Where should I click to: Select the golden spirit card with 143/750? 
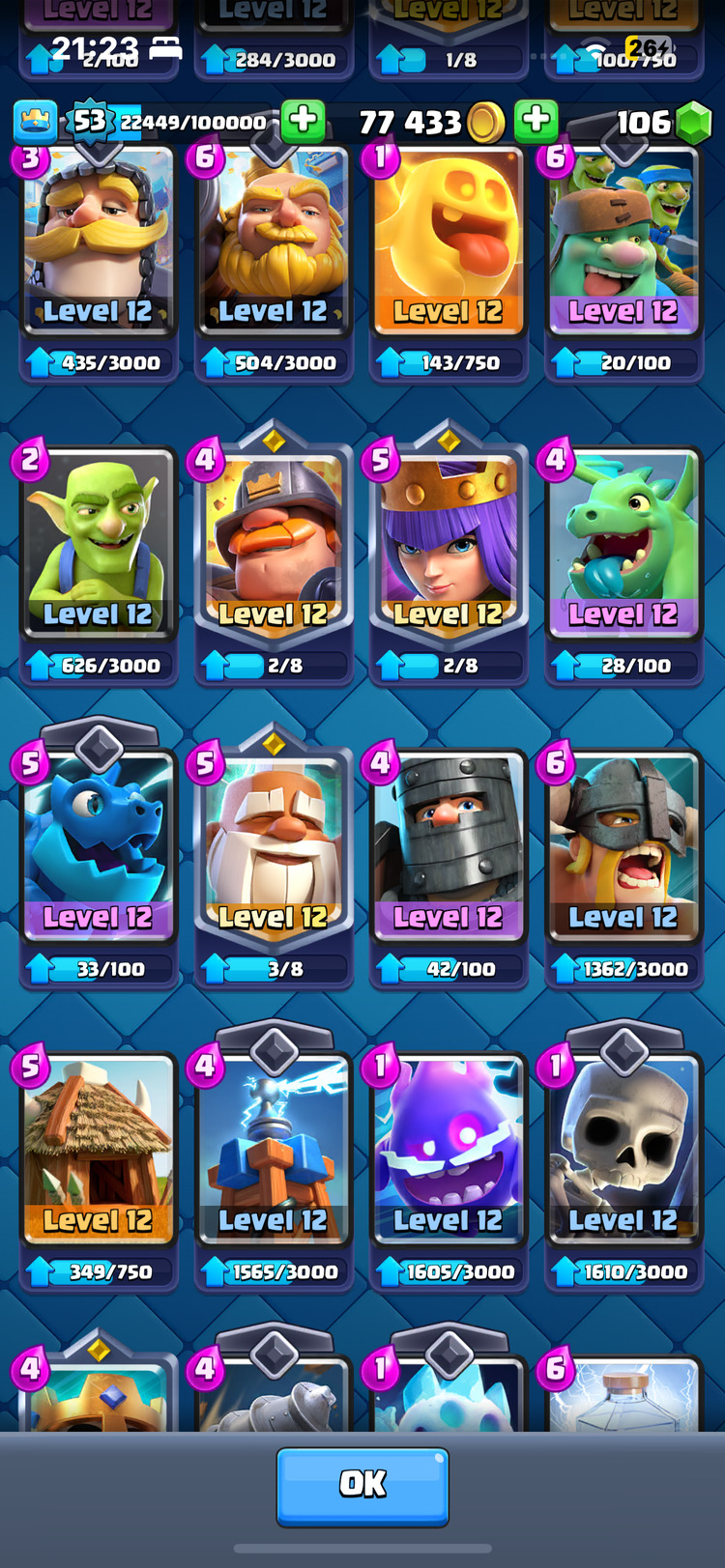pyautogui.click(x=448, y=243)
